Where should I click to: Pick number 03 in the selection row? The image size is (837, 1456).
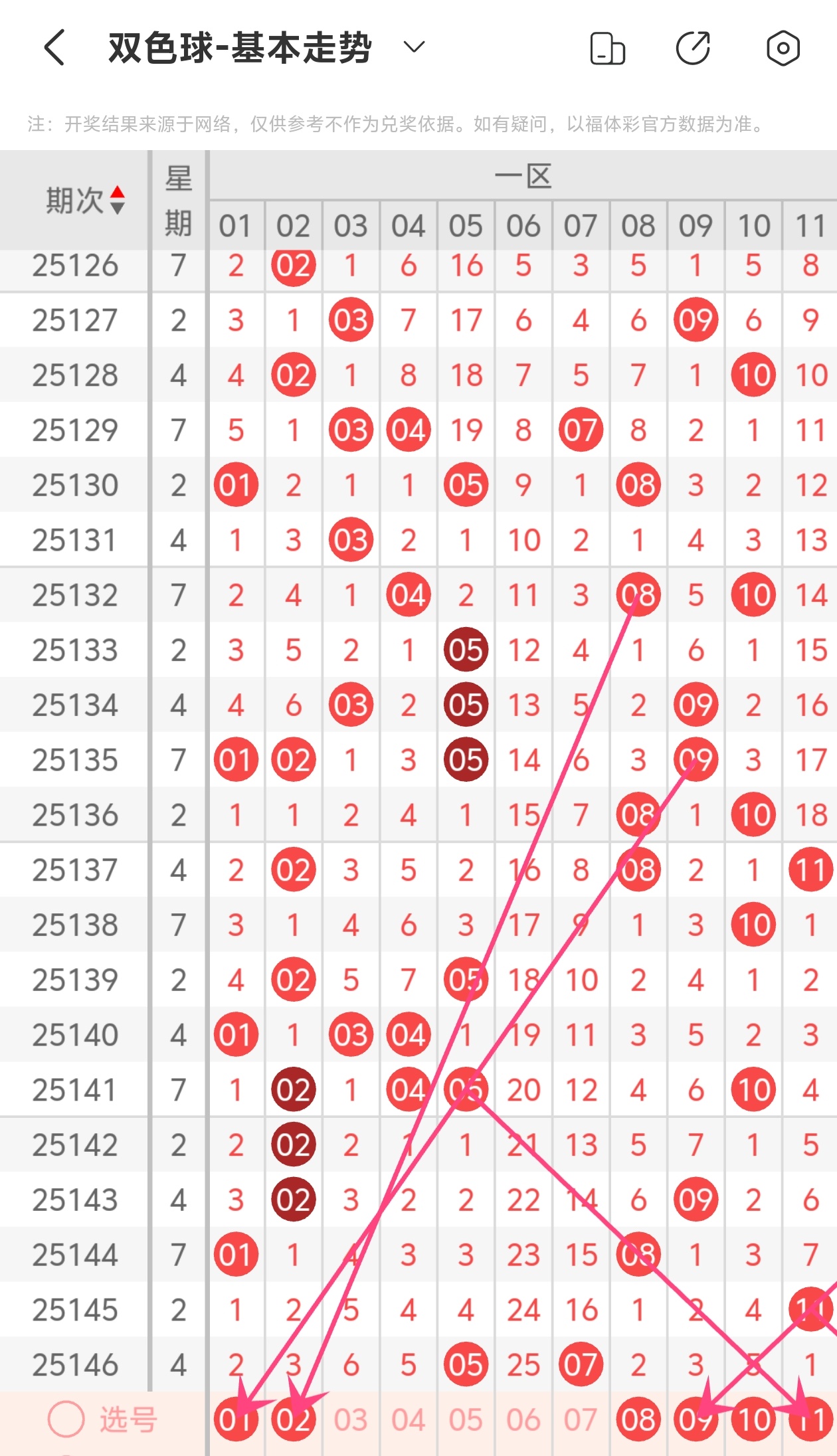351,1419
